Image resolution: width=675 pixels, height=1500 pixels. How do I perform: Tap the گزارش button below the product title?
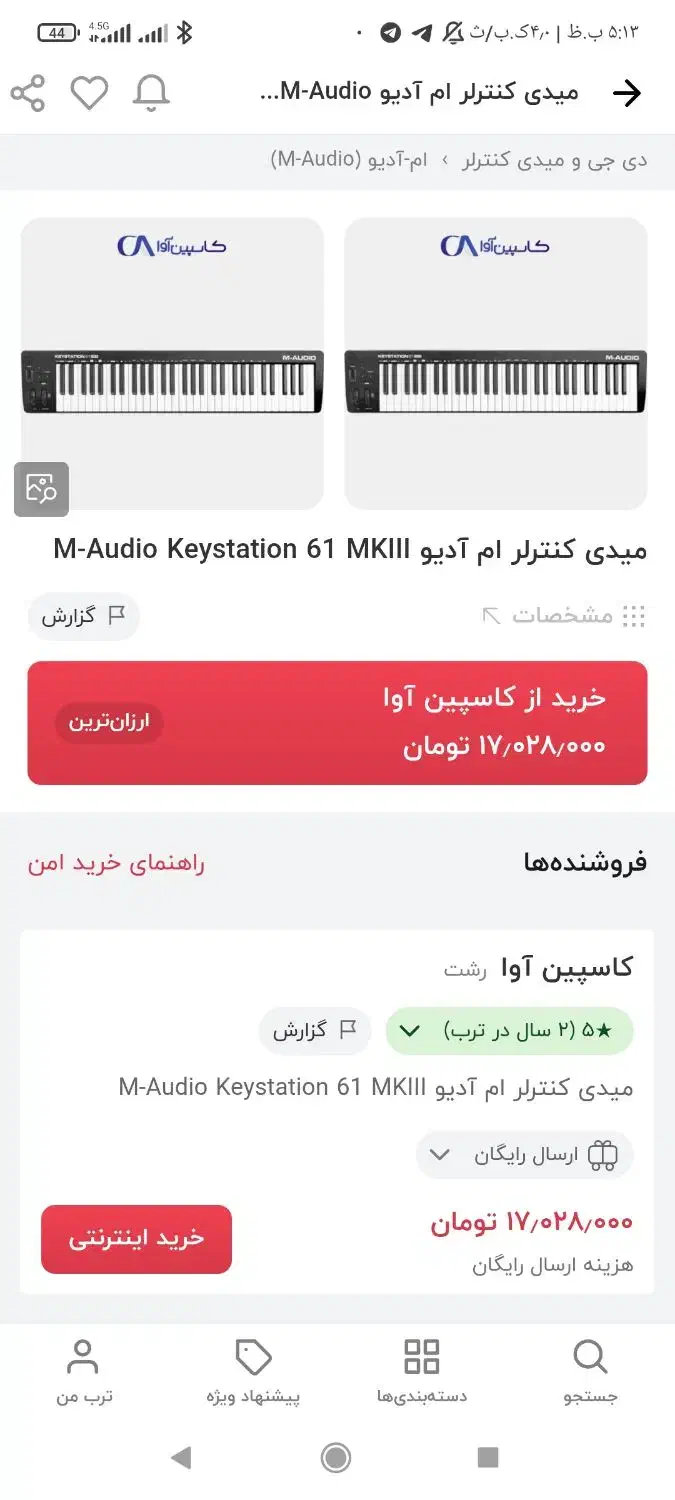83,616
